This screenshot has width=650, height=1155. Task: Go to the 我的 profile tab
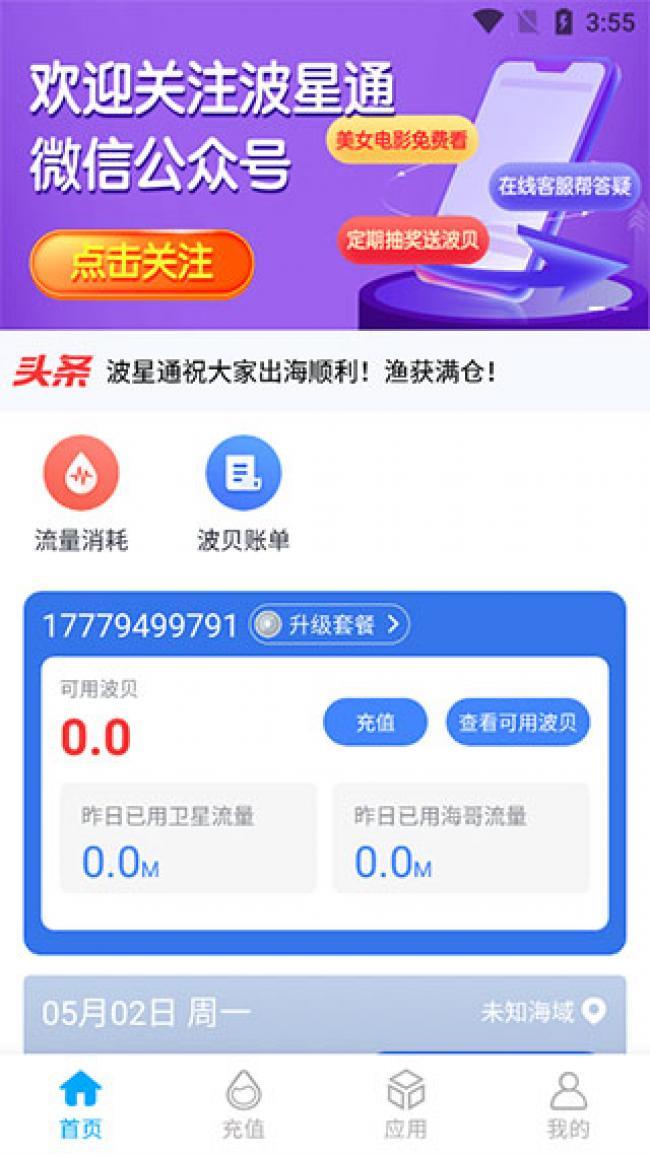568,1105
